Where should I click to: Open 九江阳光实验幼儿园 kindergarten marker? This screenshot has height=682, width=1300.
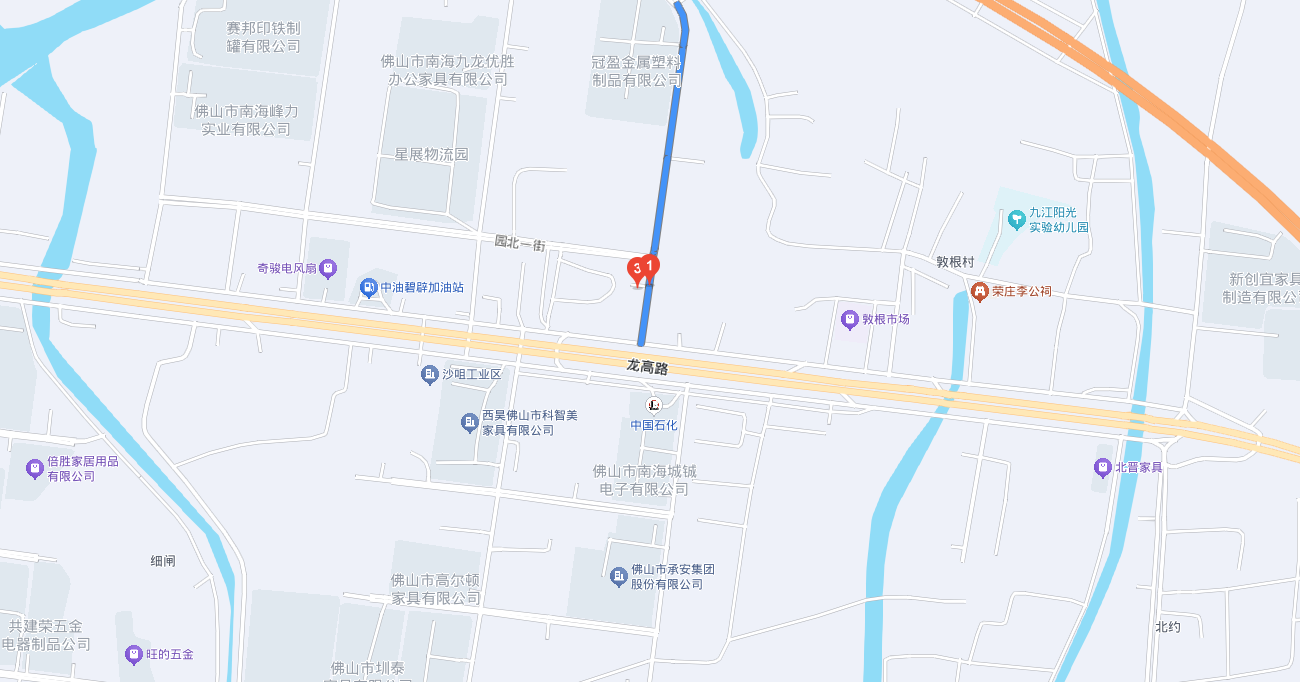click(1017, 216)
